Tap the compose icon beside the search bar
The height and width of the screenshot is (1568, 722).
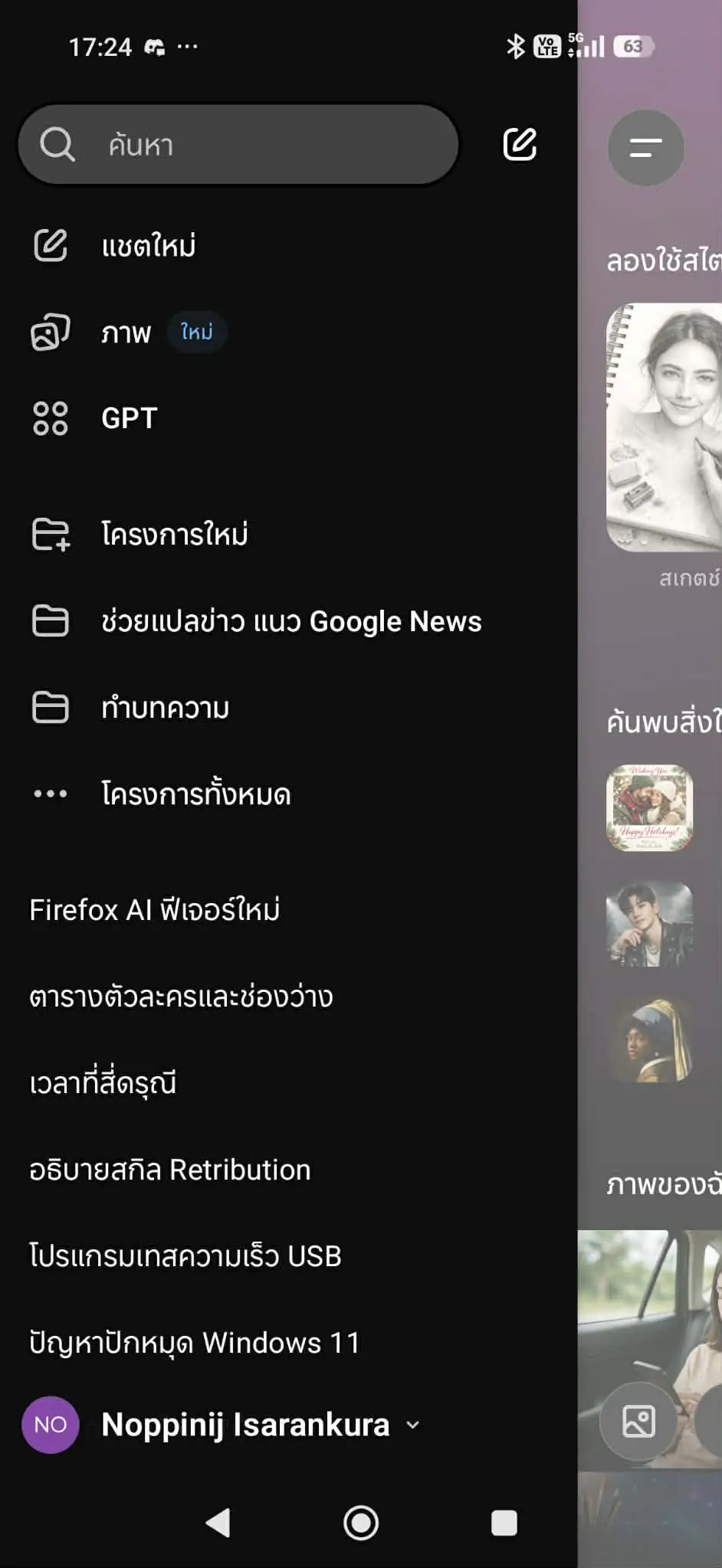click(x=520, y=145)
